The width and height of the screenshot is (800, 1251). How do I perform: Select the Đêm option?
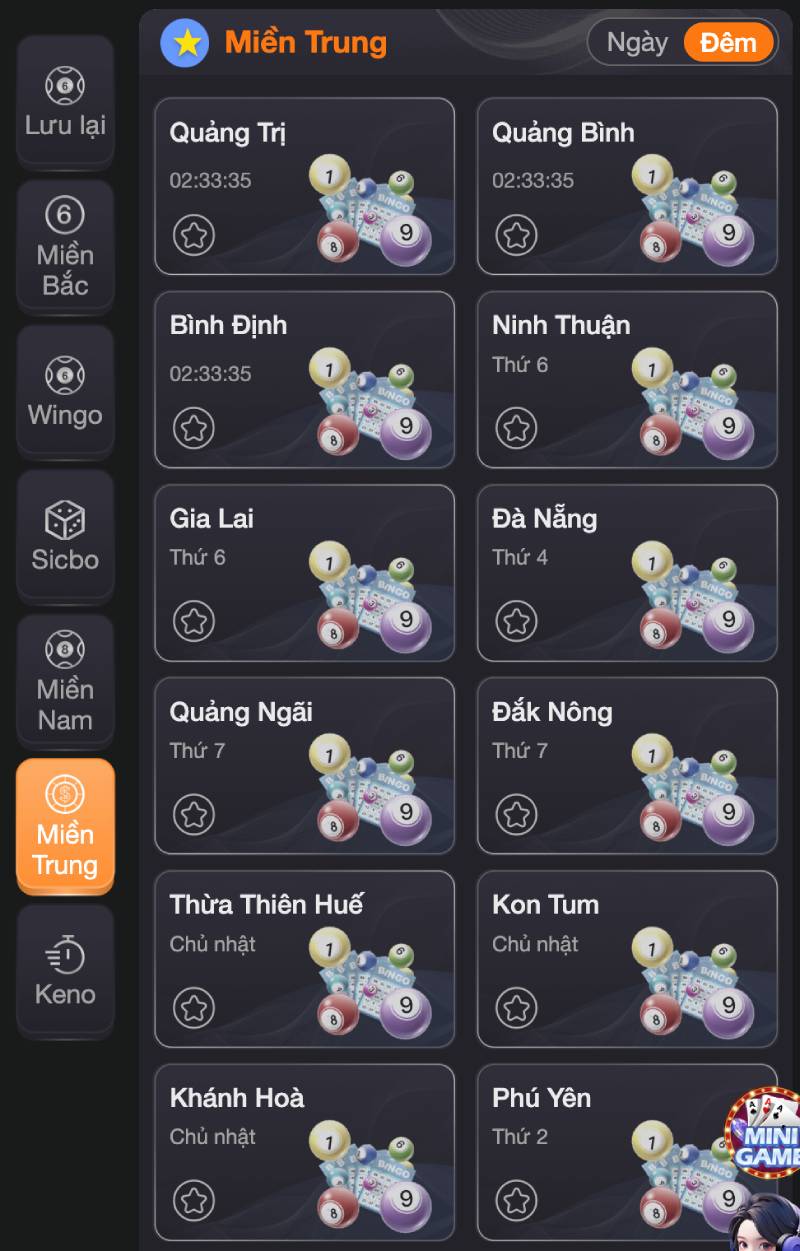(x=728, y=43)
